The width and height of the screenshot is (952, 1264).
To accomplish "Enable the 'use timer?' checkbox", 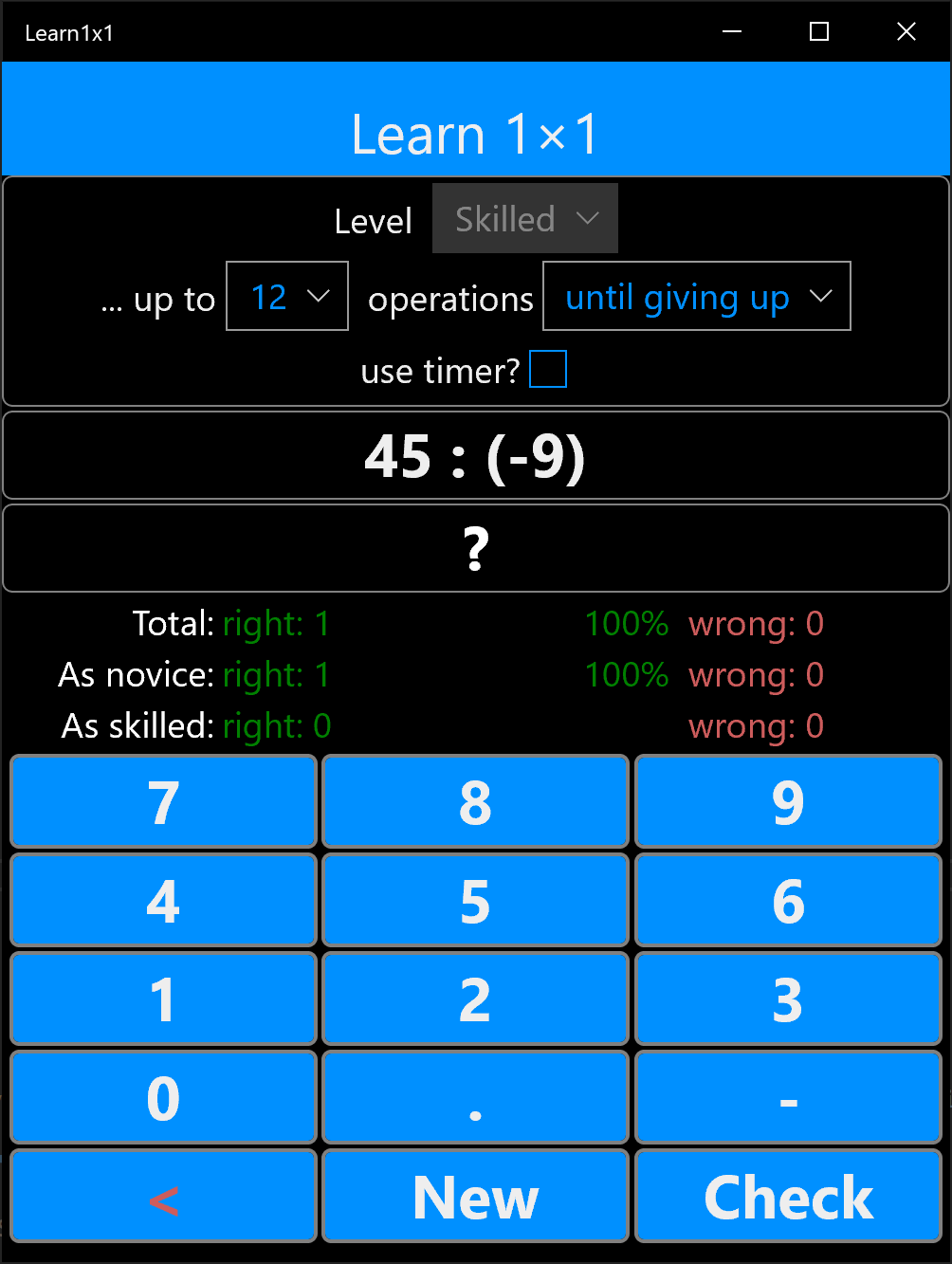I will pyautogui.click(x=547, y=369).
